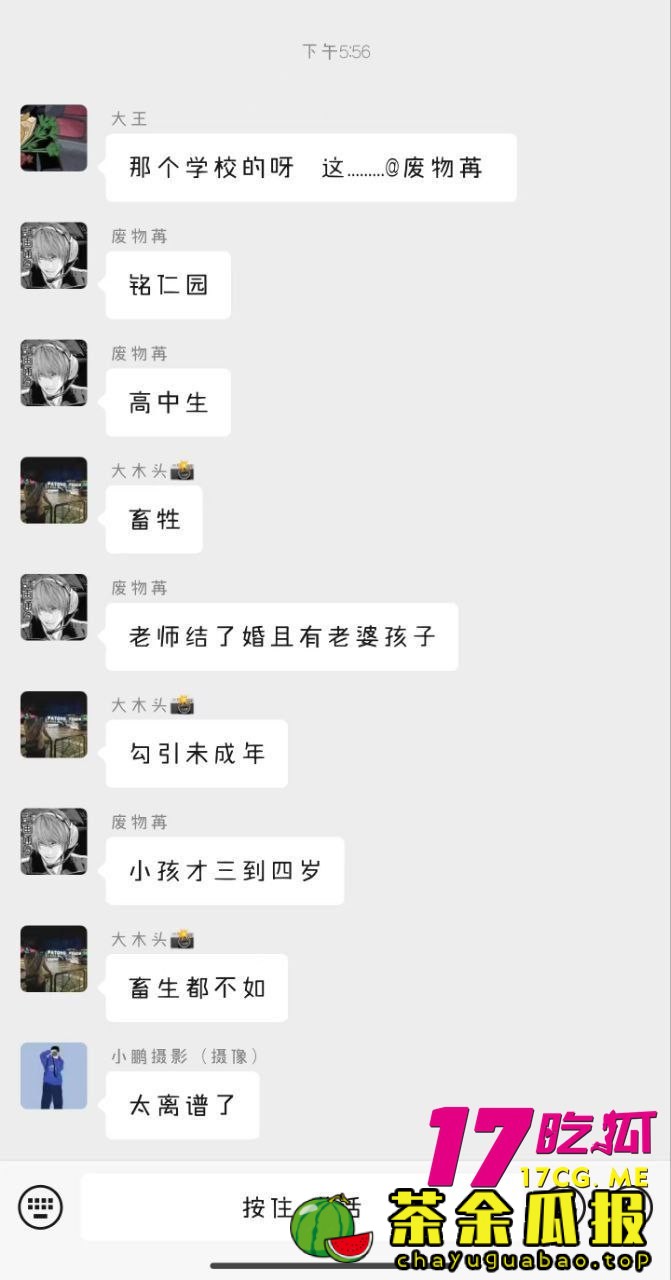671x1280 pixels.
Task: Tap 废物苒's avatar beside the 铭仁园 message
Action: [54, 255]
